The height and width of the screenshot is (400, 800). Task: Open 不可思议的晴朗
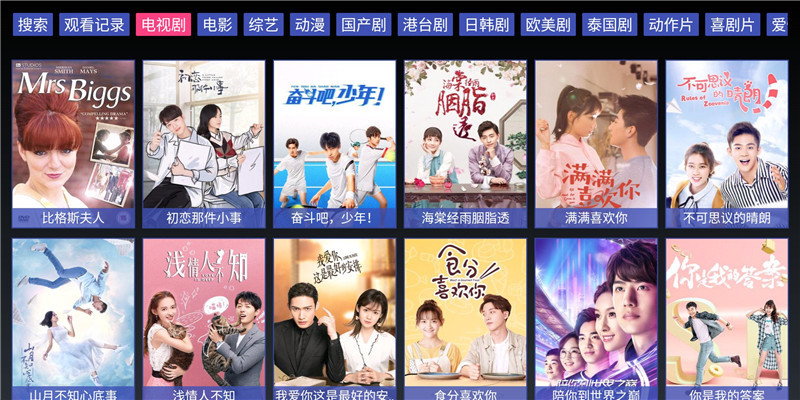coord(726,143)
